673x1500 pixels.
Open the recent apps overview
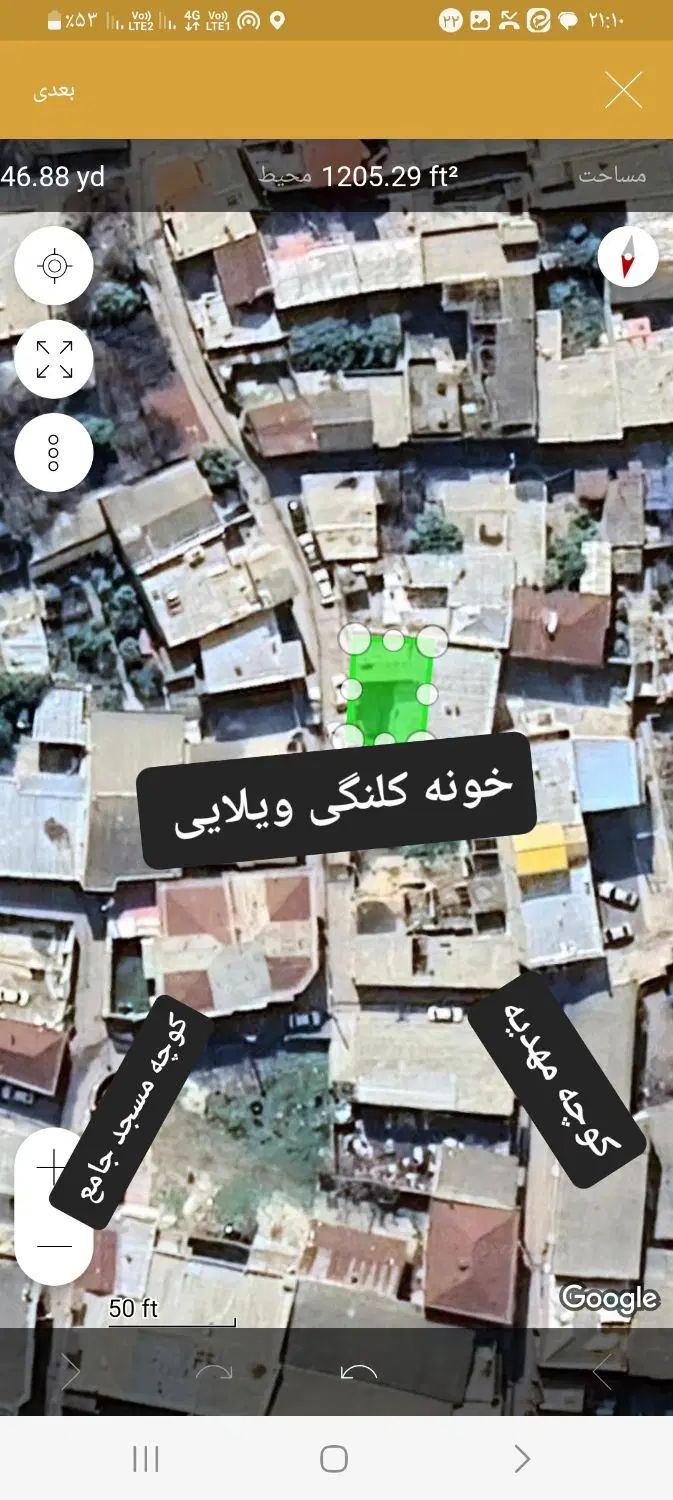[x=146, y=1459]
